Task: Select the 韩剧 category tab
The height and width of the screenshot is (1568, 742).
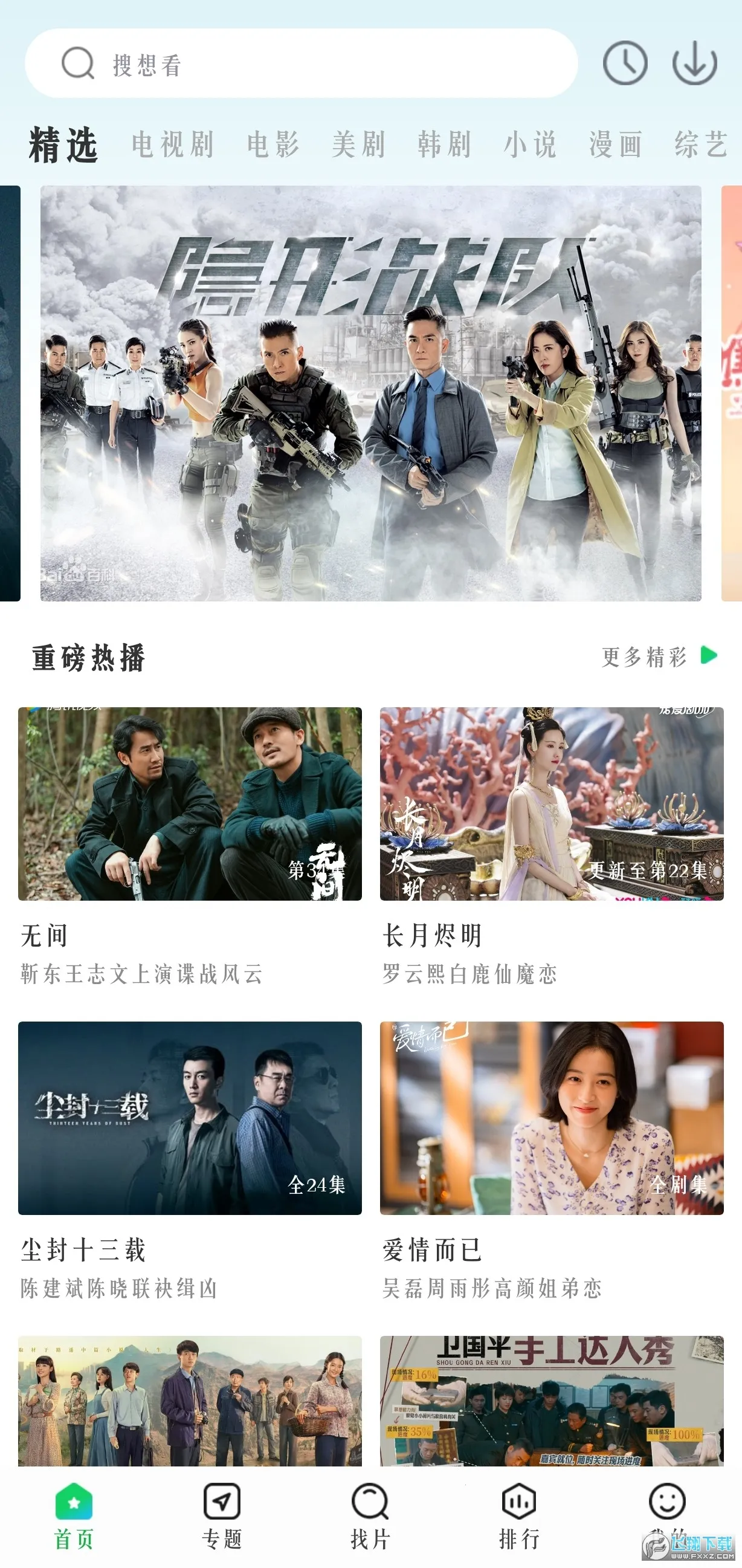Action: [x=444, y=145]
